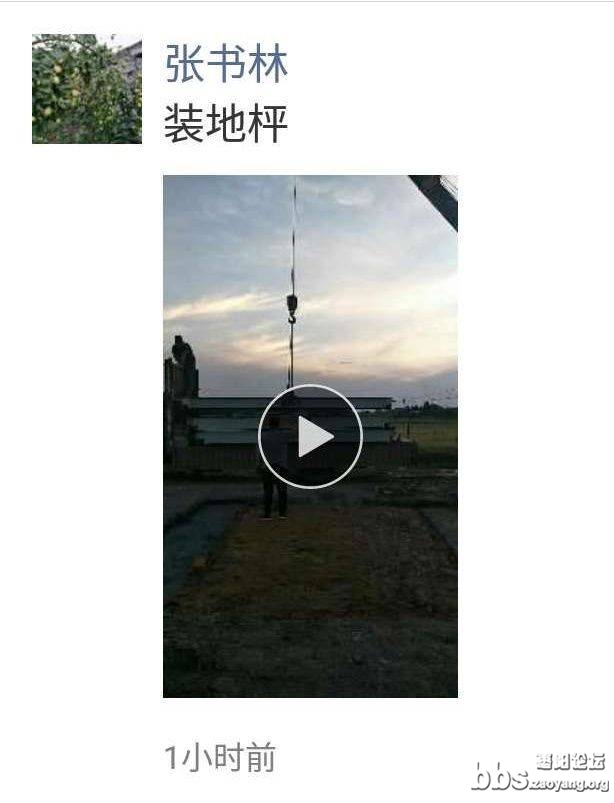The height and width of the screenshot is (803, 614).
Task: Open 张书林's profile picture
Action: [x=87, y=89]
